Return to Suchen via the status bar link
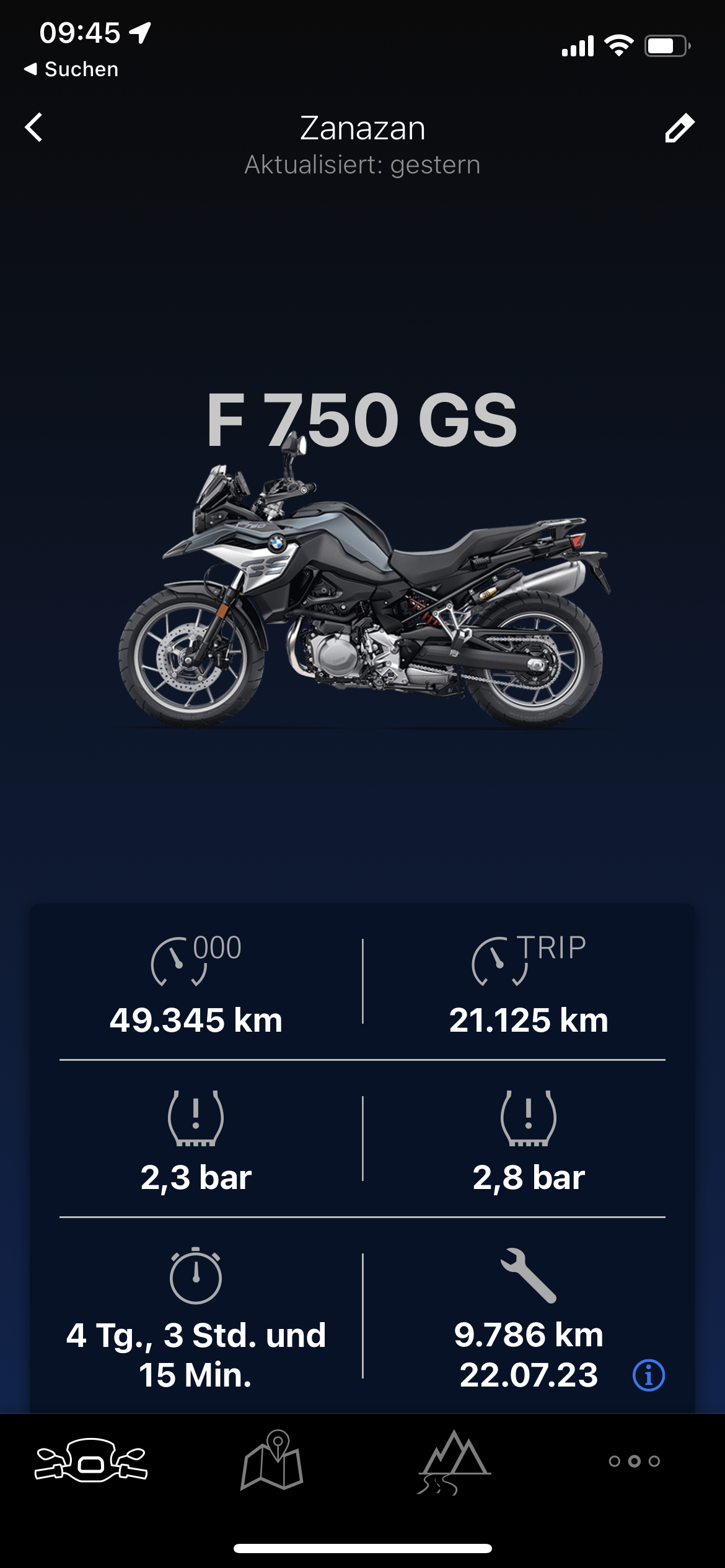Viewport: 725px width, 1568px height. tap(71, 69)
